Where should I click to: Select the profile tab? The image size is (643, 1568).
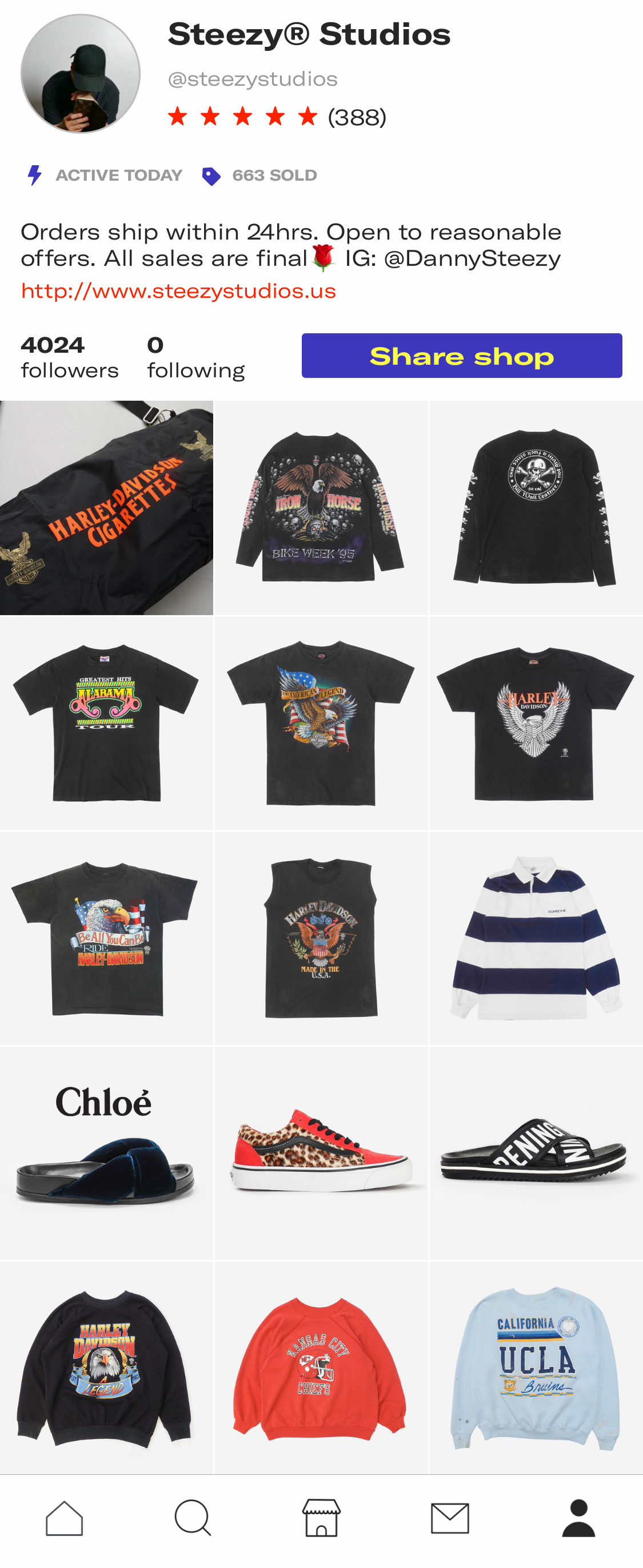tap(578, 1518)
